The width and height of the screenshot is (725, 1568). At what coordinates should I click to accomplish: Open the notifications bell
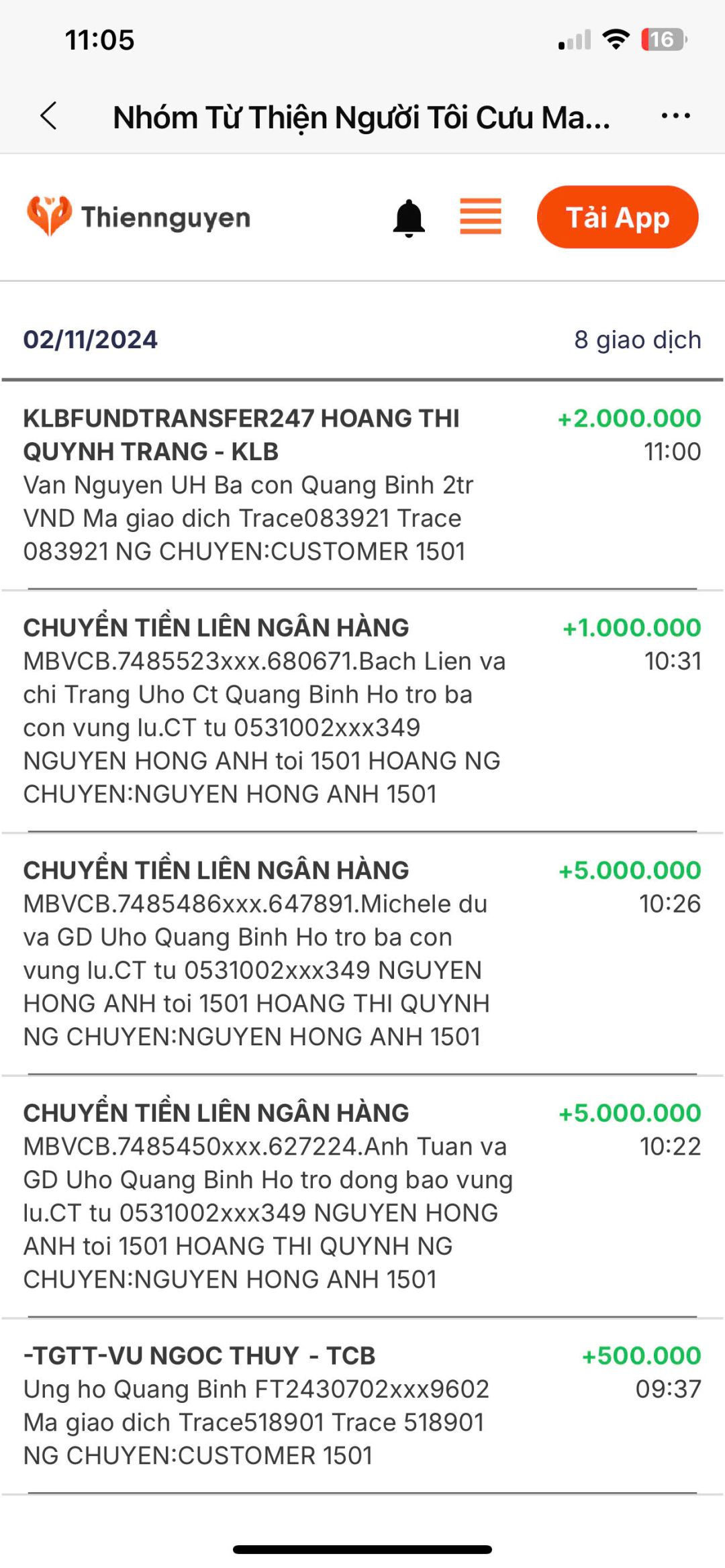click(409, 218)
